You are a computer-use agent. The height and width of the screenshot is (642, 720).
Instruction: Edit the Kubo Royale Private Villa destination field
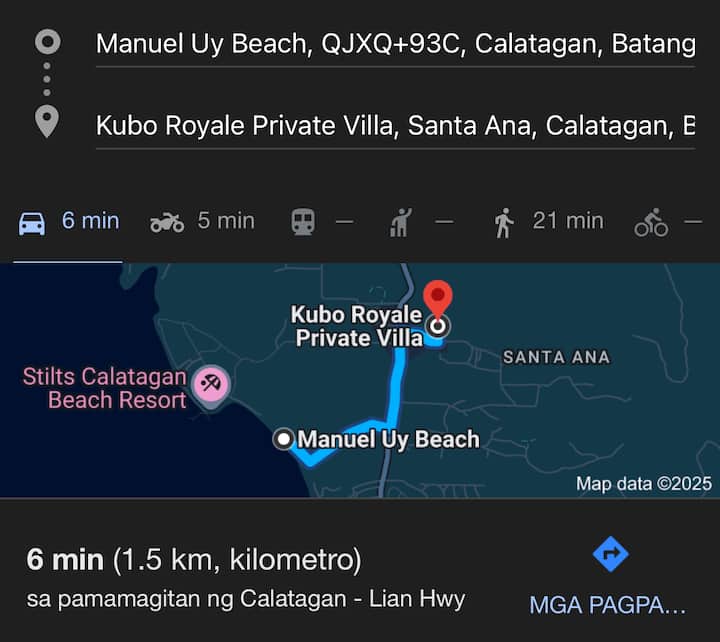coord(395,126)
